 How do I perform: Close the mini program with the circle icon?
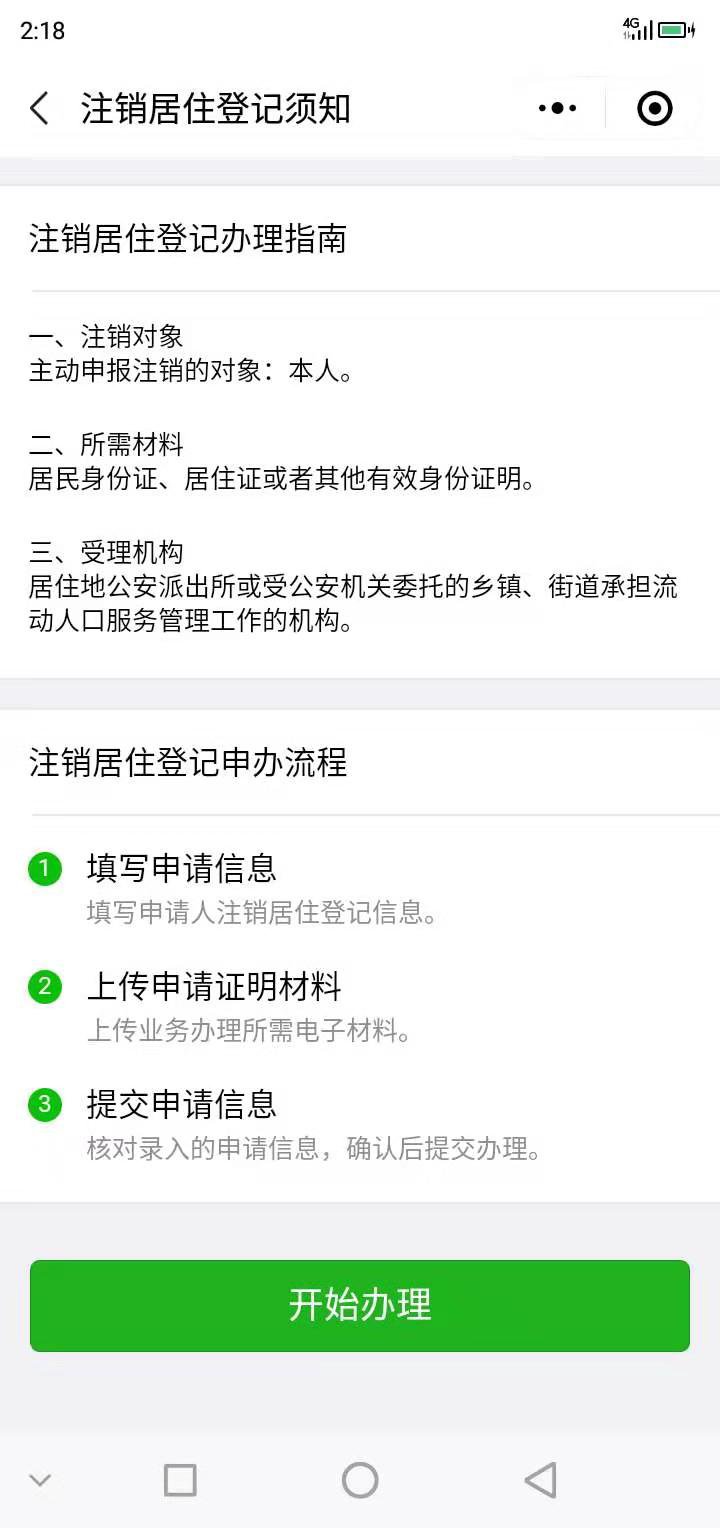tap(655, 108)
